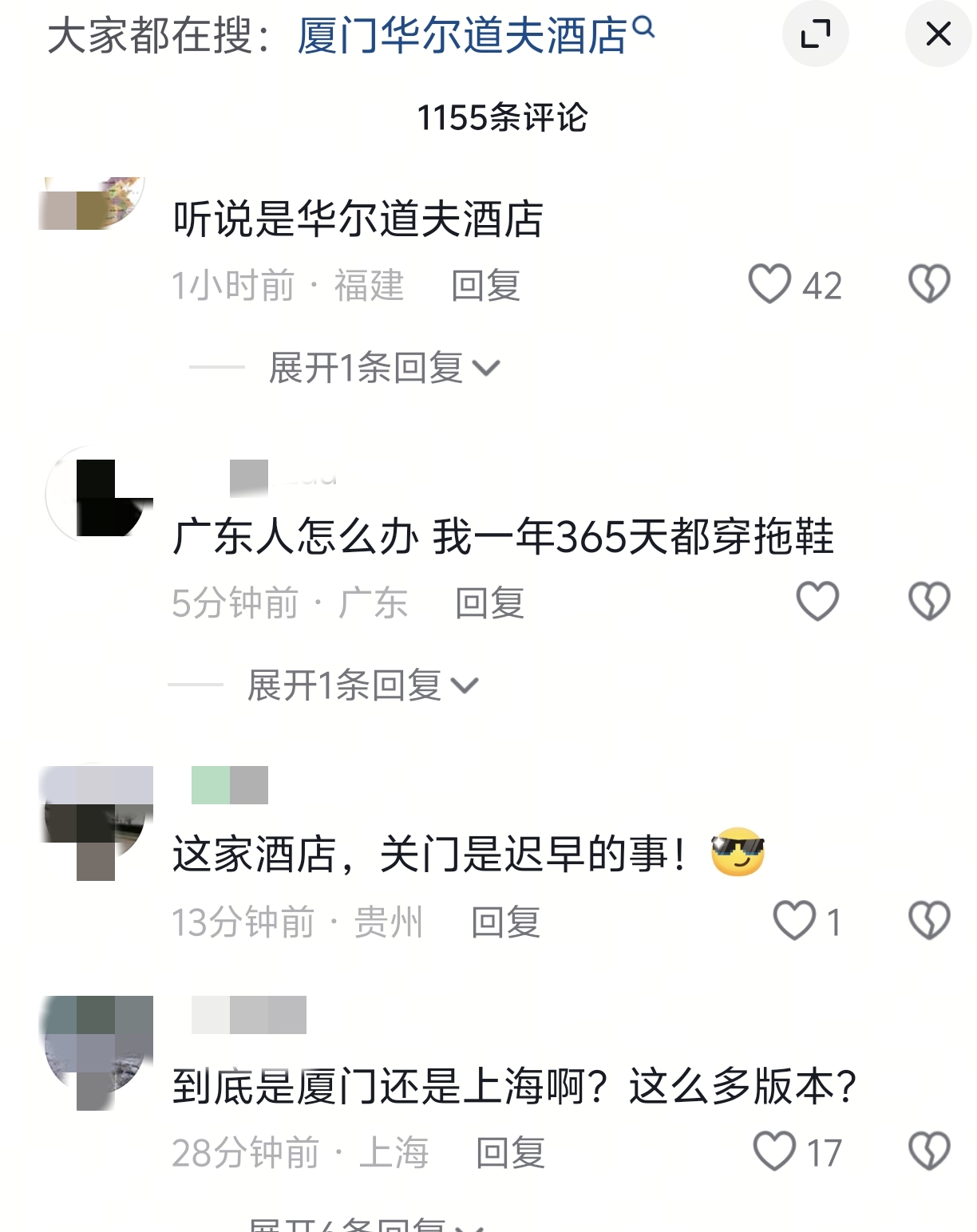
Task: Reply to the comment from 广东
Action: pyautogui.click(x=489, y=602)
